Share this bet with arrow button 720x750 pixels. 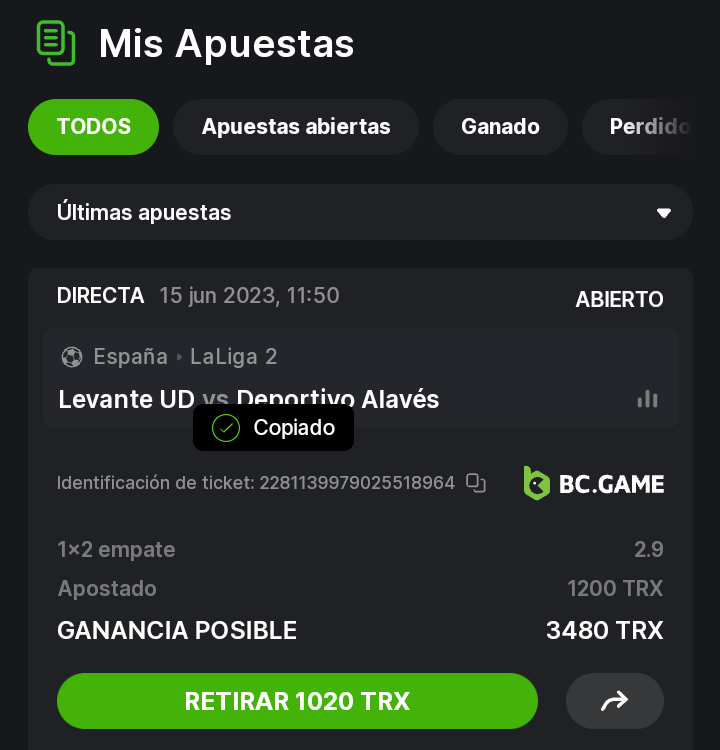[614, 701]
